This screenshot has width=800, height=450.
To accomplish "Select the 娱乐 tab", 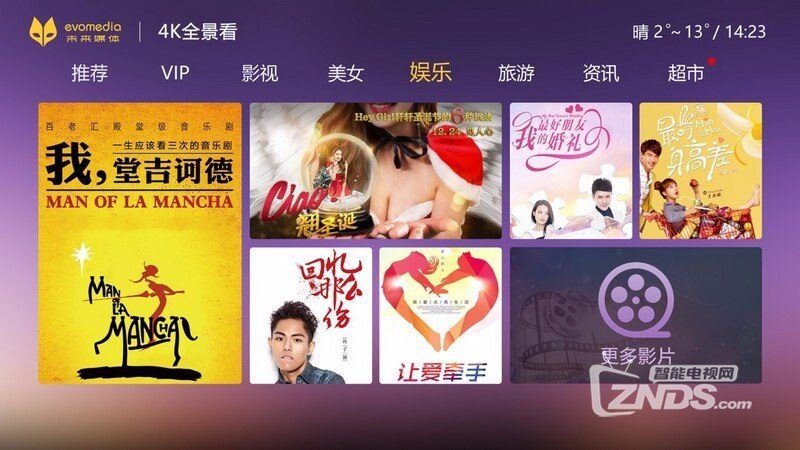I will [x=430, y=73].
